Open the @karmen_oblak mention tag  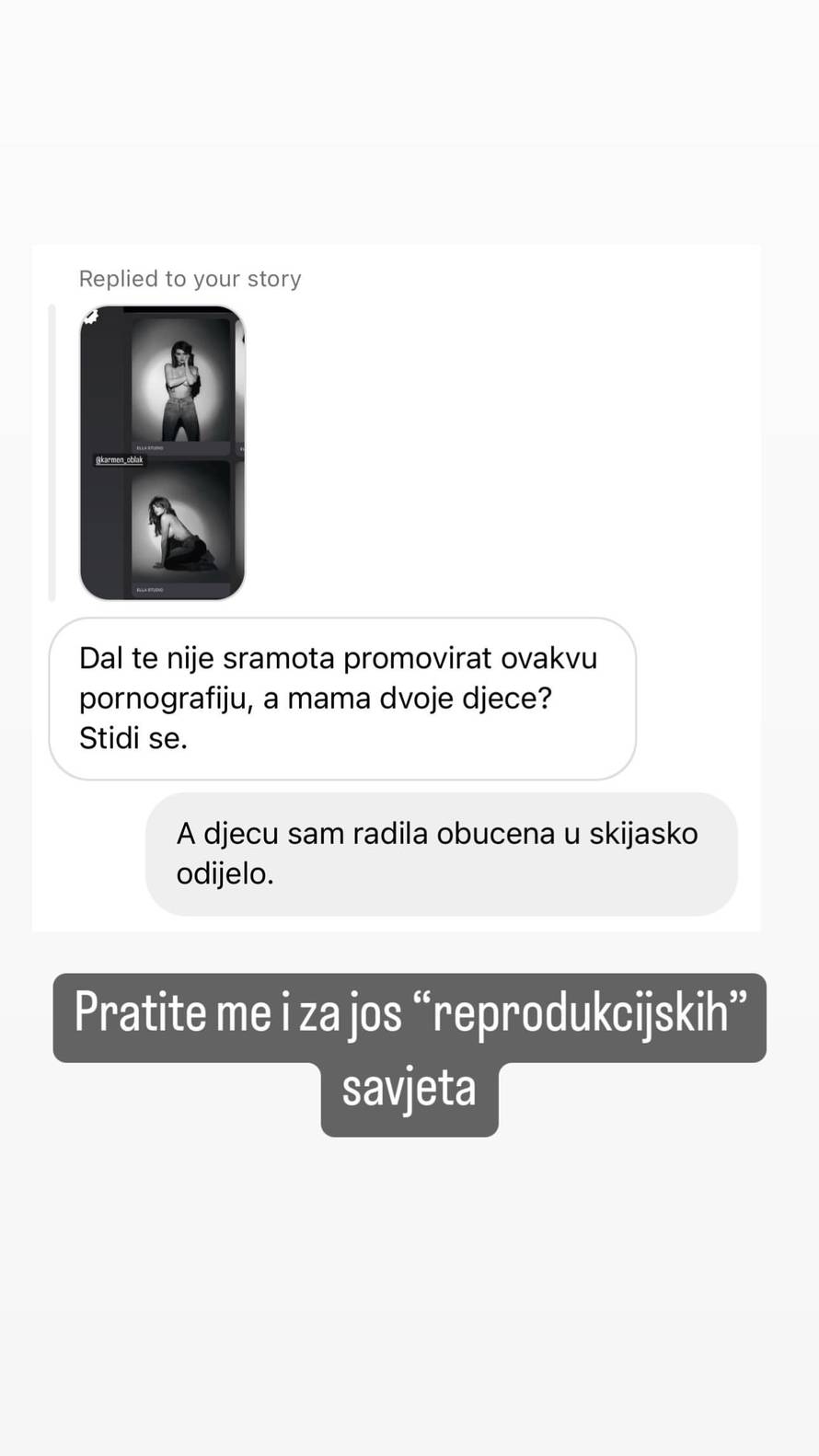pos(120,460)
